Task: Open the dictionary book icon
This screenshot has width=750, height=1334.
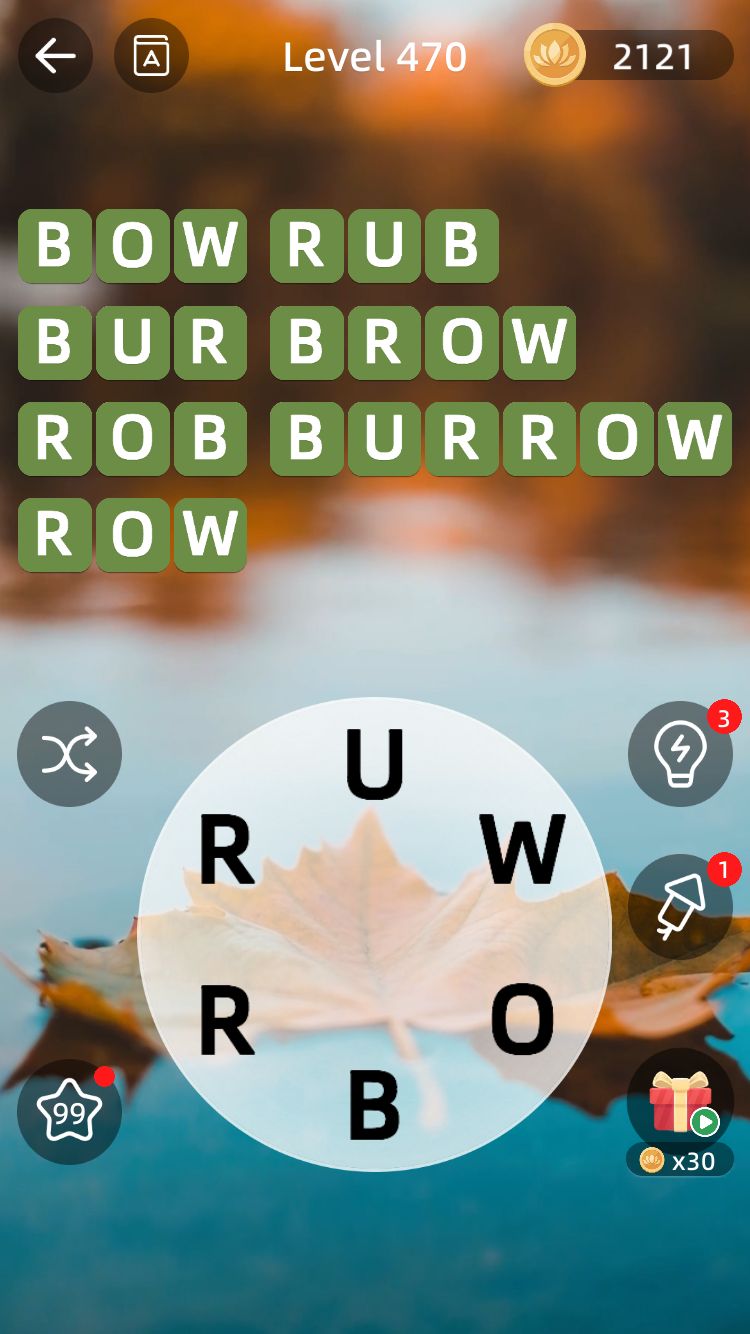Action: tap(151, 56)
